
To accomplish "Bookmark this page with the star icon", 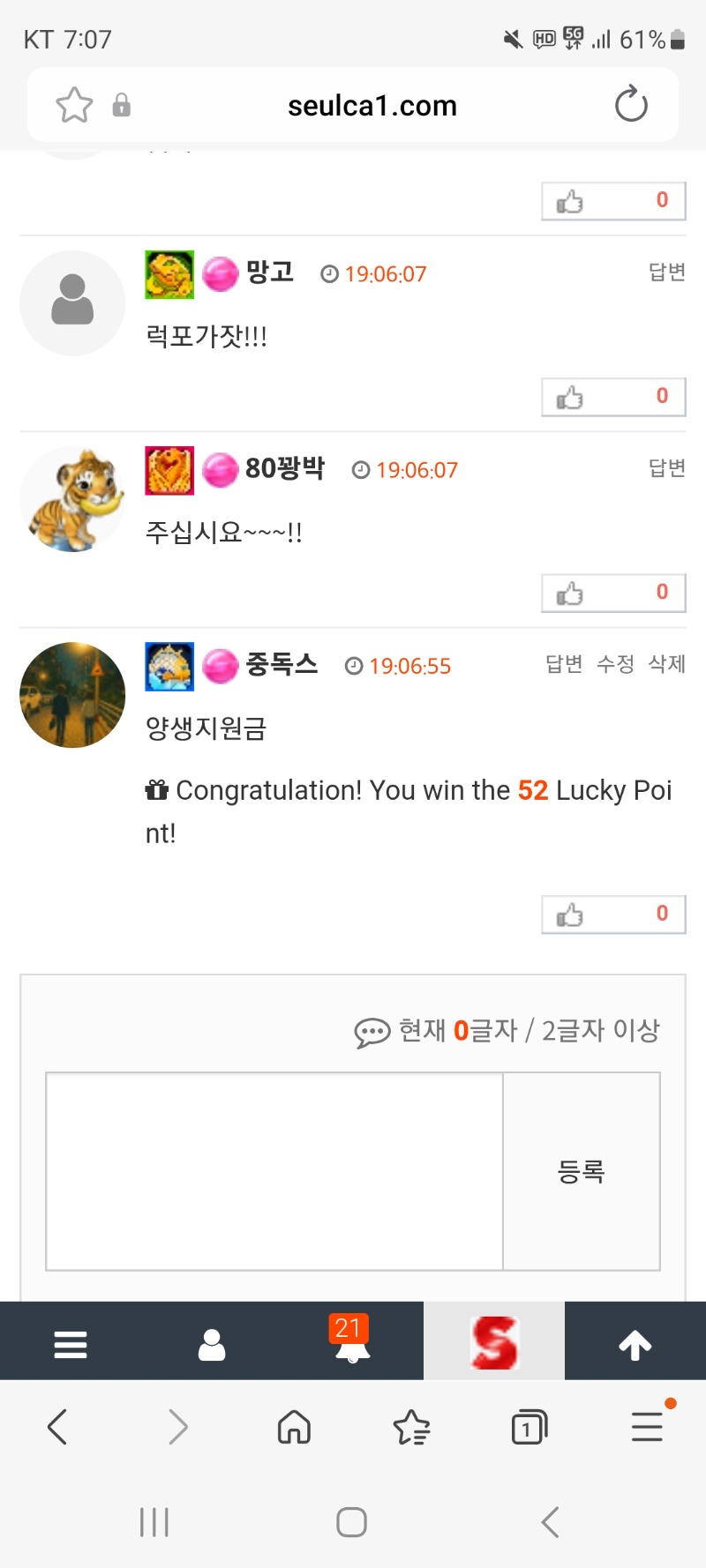I will point(74,106).
